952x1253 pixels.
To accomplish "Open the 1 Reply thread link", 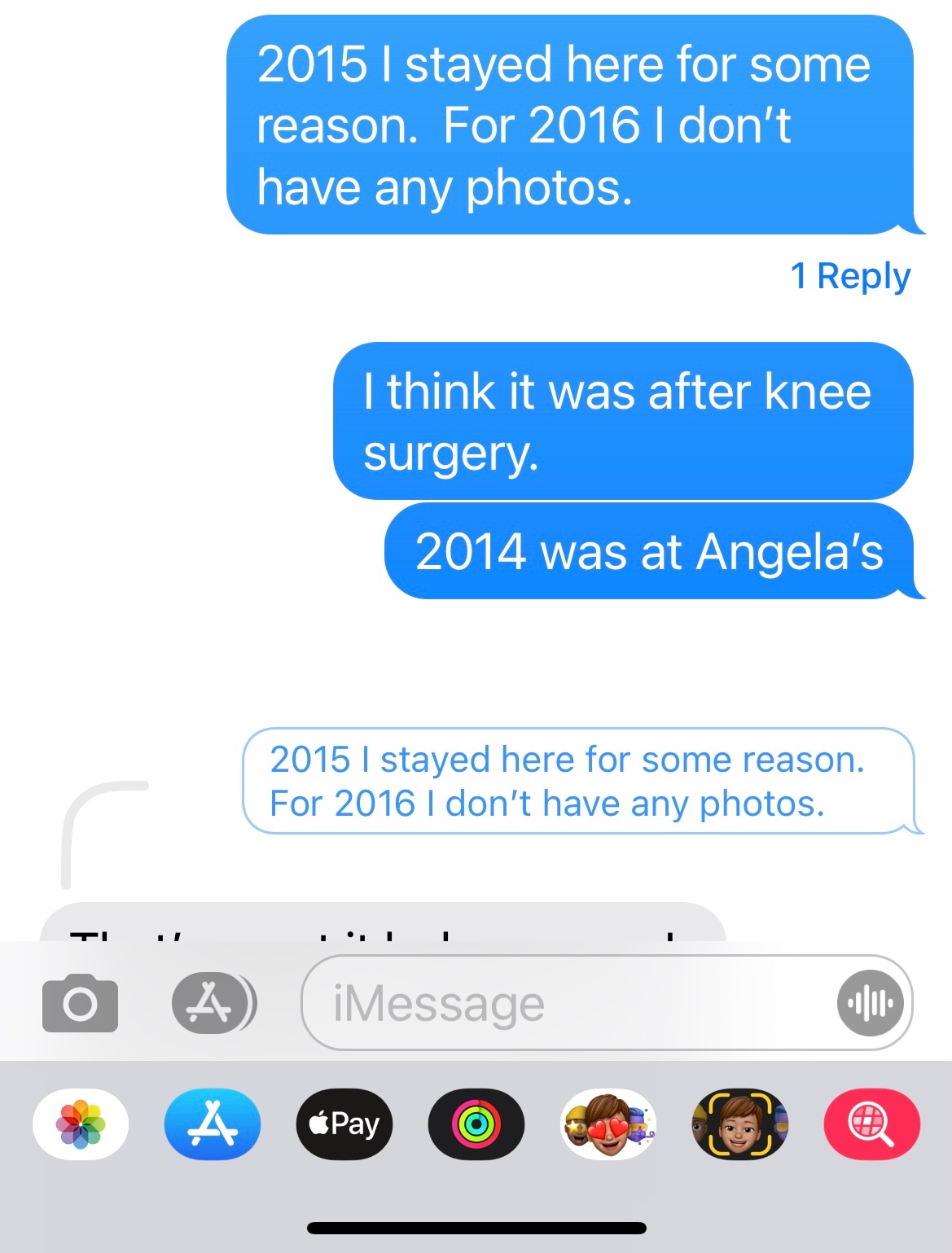I will coord(850,277).
